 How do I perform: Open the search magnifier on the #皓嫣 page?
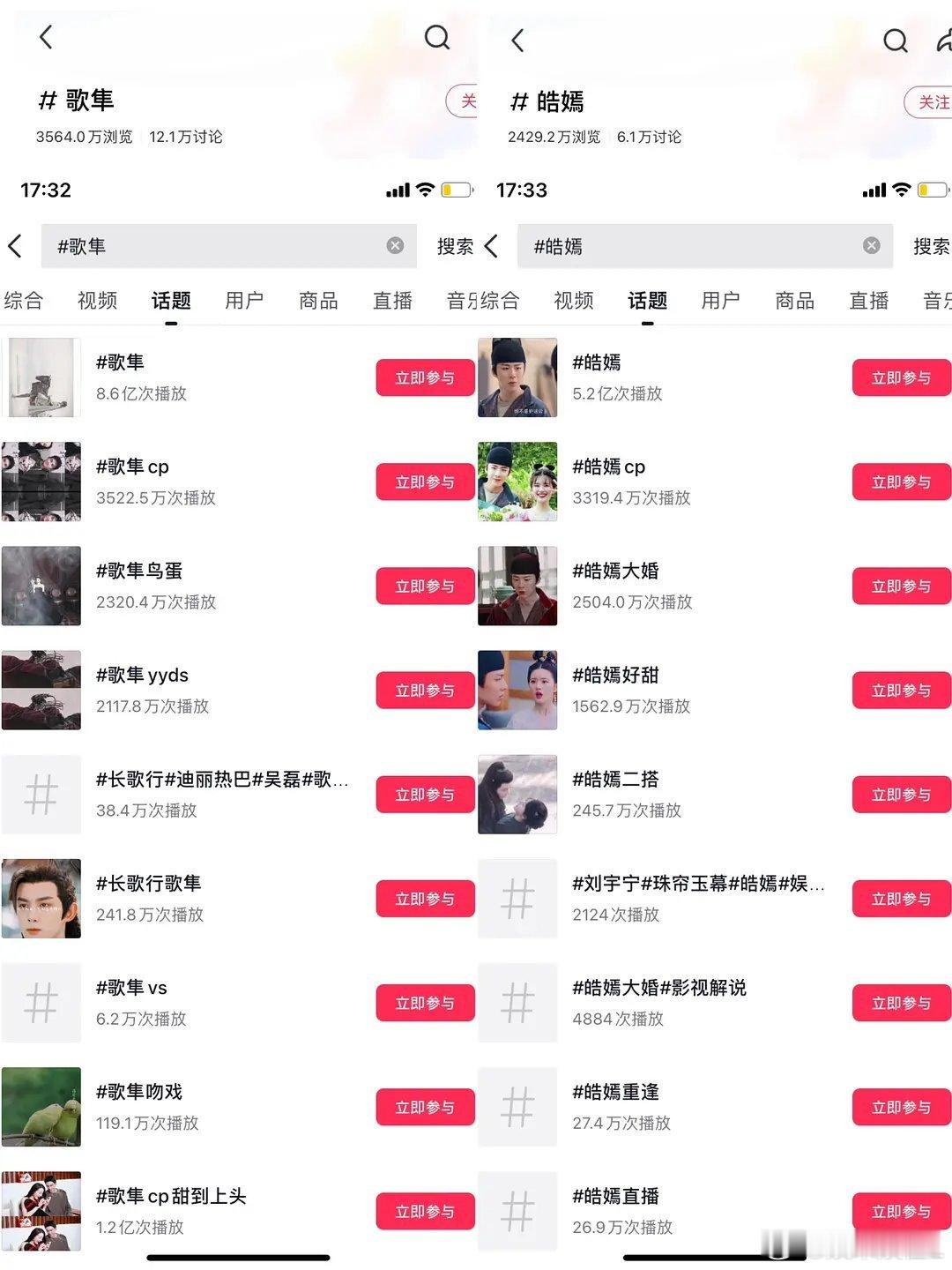(895, 40)
